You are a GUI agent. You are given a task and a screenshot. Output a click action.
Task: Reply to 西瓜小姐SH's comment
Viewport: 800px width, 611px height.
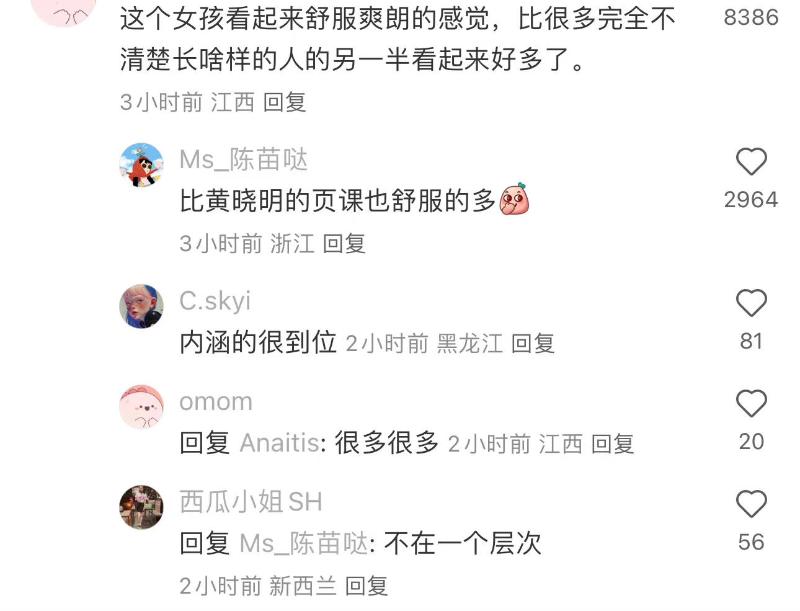pos(366,586)
